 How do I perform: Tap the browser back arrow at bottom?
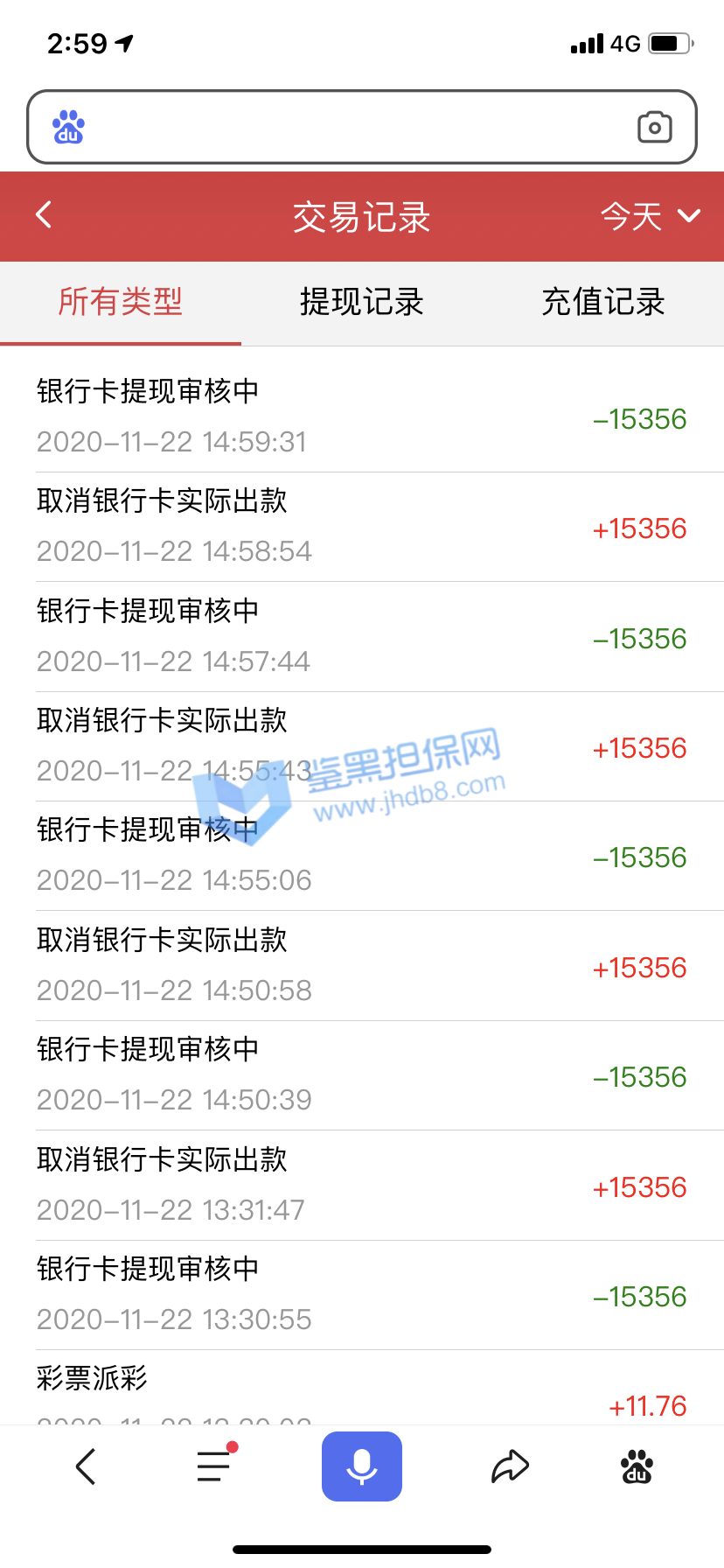[x=86, y=1466]
